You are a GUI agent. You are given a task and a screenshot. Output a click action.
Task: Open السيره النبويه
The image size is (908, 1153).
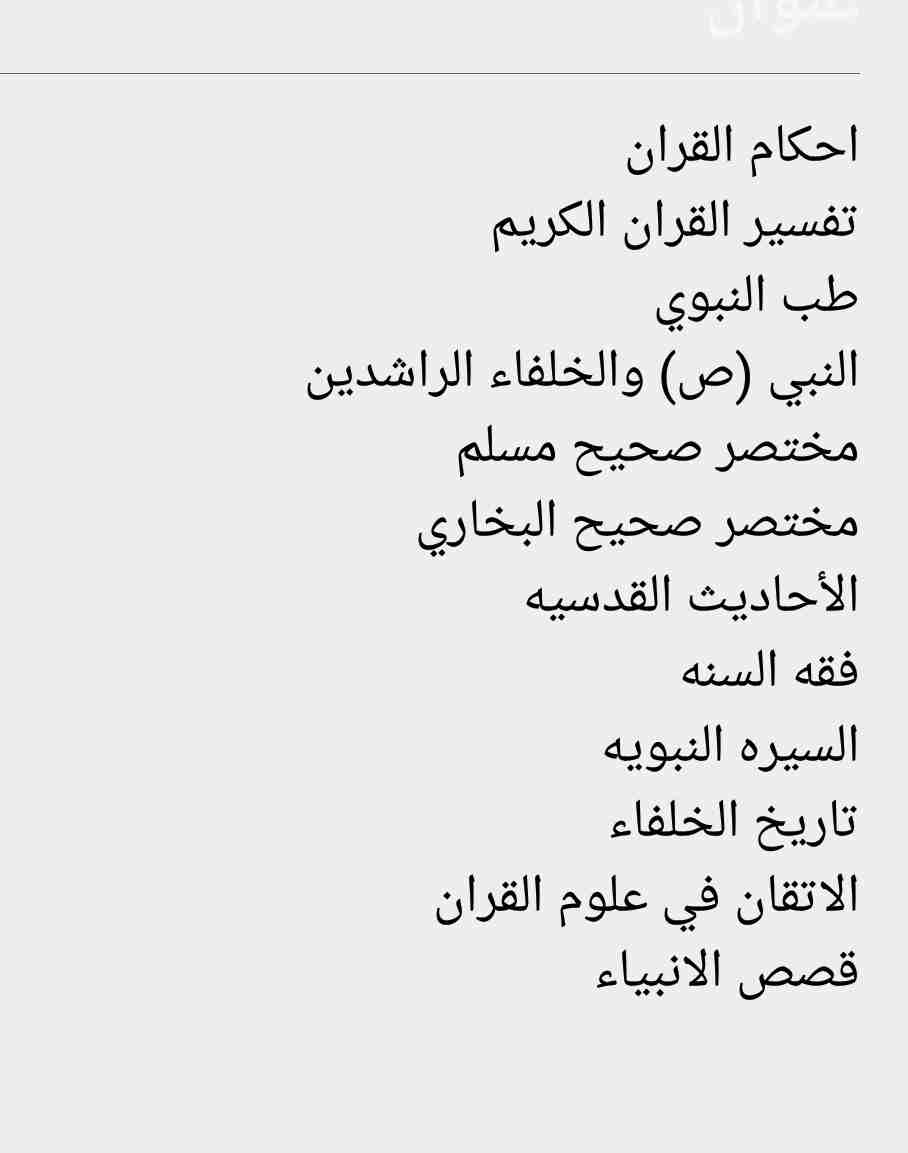coord(731,747)
